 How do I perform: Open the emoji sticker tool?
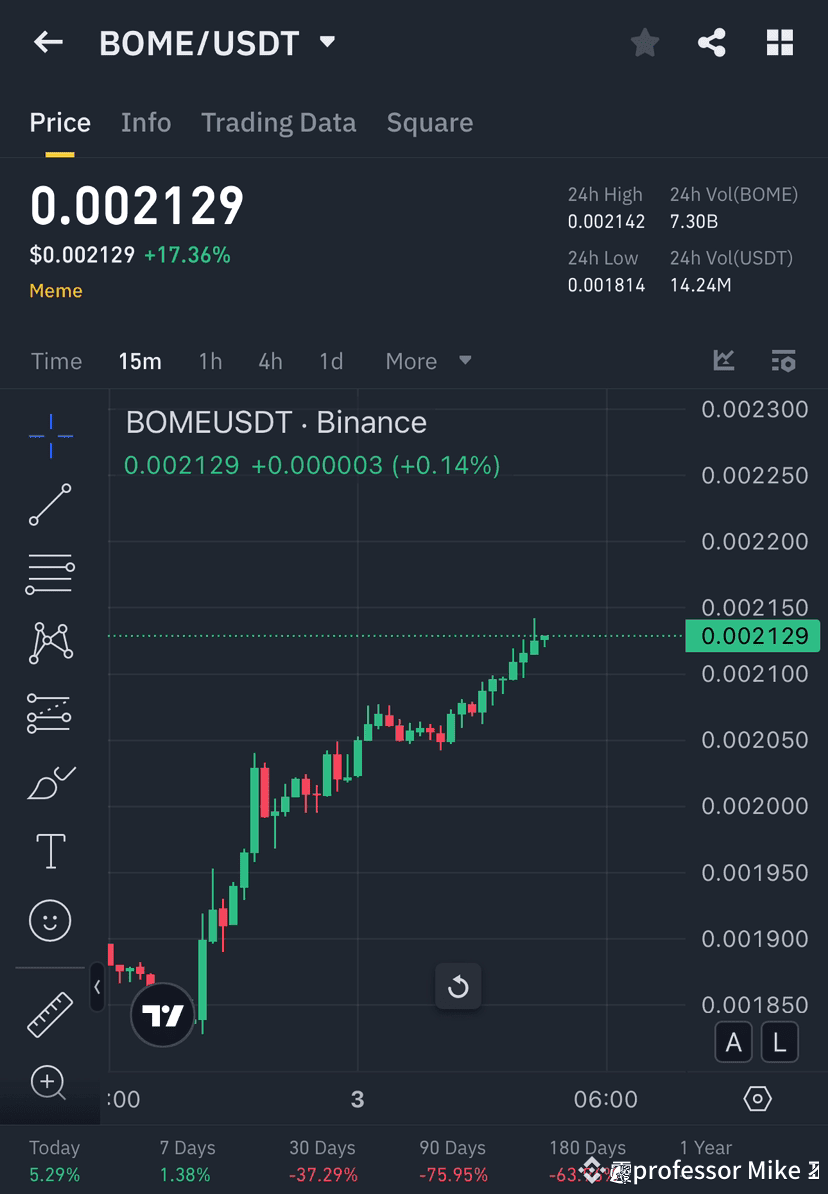pyautogui.click(x=50, y=921)
